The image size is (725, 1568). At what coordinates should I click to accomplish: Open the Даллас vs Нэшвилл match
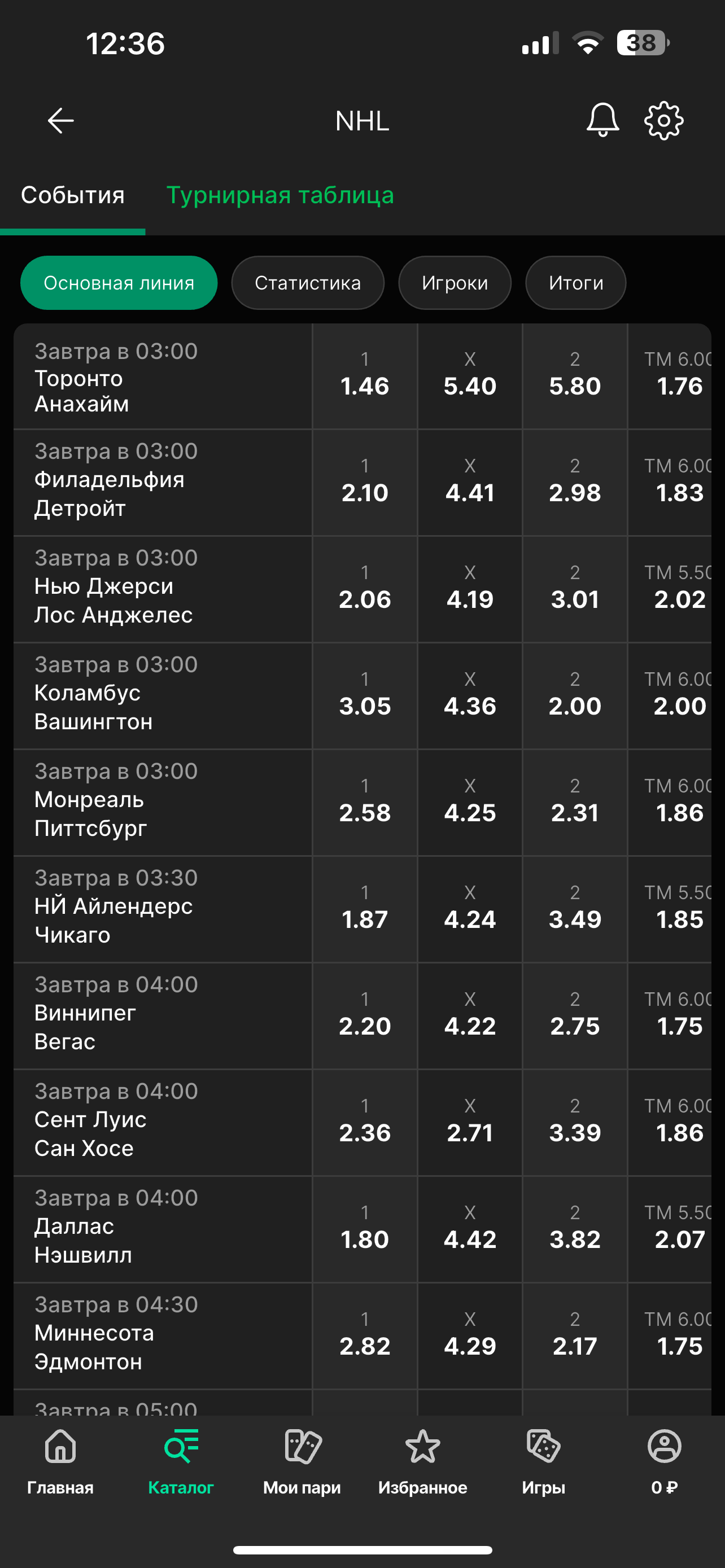click(163, 1229)
